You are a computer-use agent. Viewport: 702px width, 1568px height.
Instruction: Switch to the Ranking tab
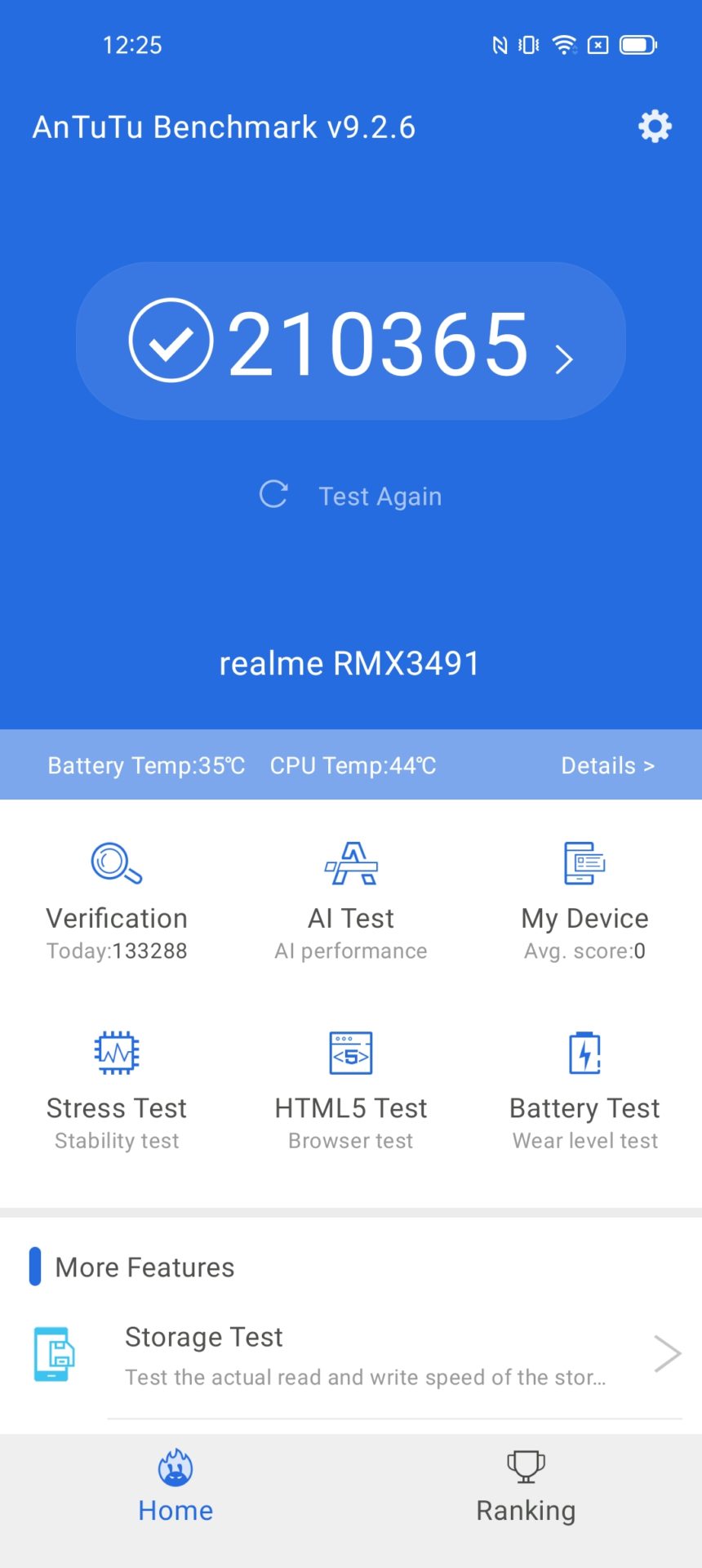coord(526,1488)
